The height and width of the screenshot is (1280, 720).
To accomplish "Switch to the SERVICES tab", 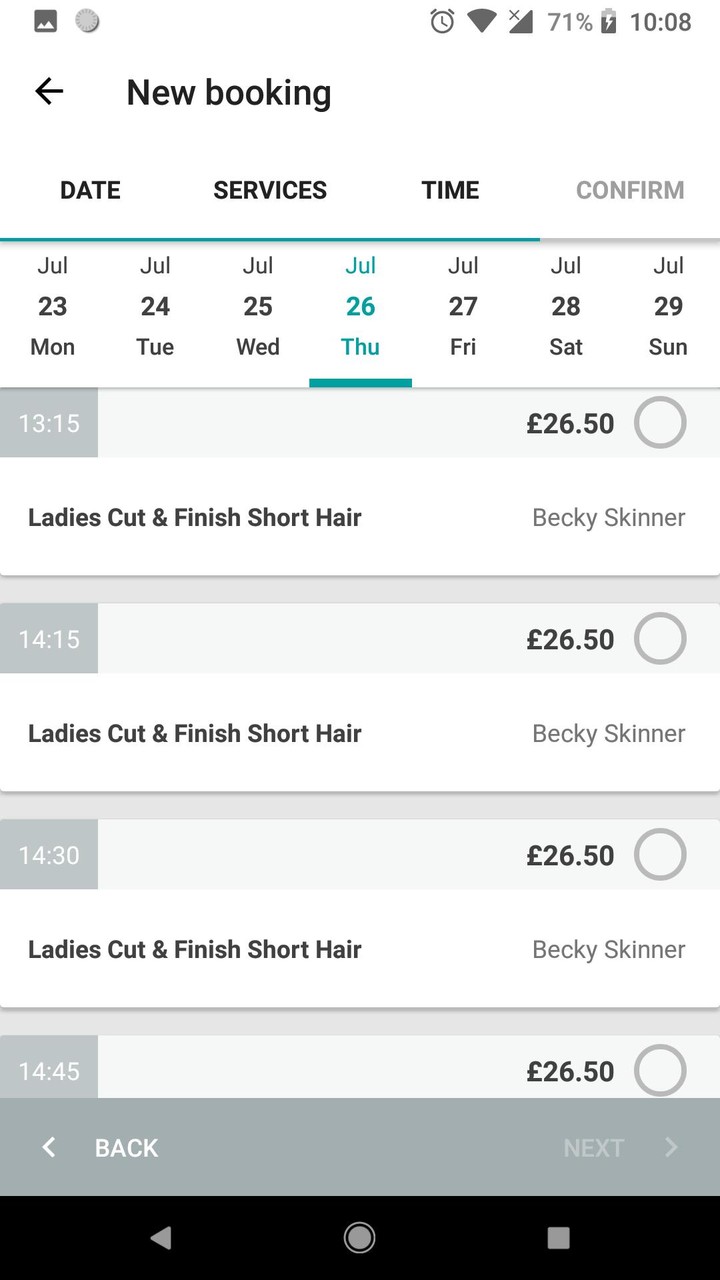I will coord(269,190).
